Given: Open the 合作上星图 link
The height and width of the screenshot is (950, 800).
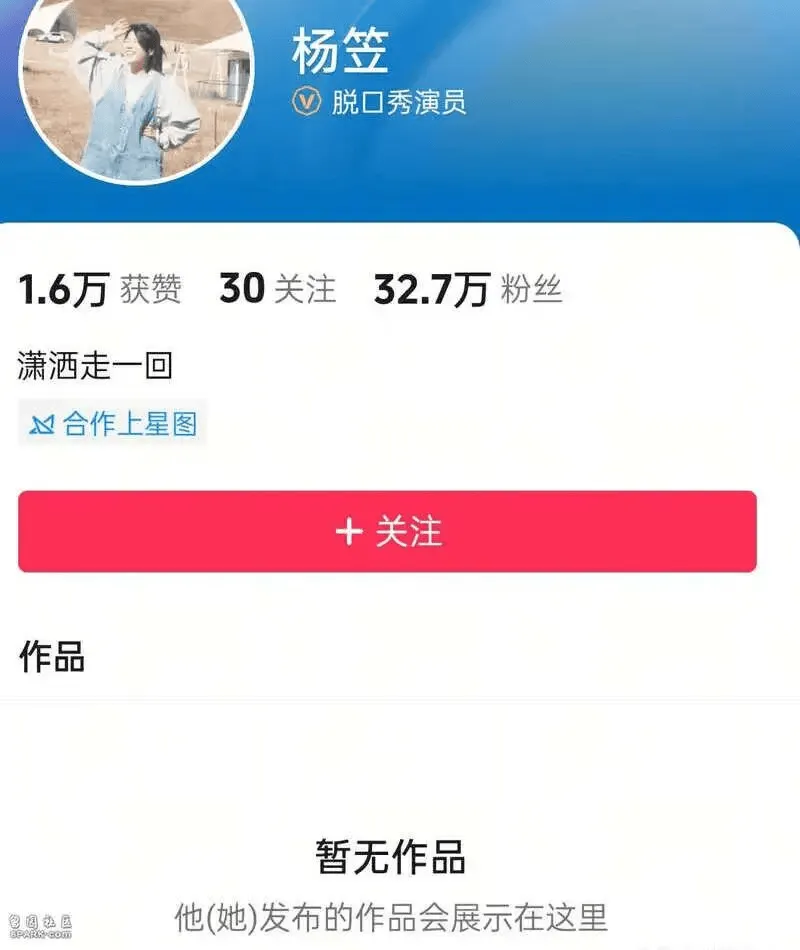Looking at the screenshot, I should [x=113, y=424].
